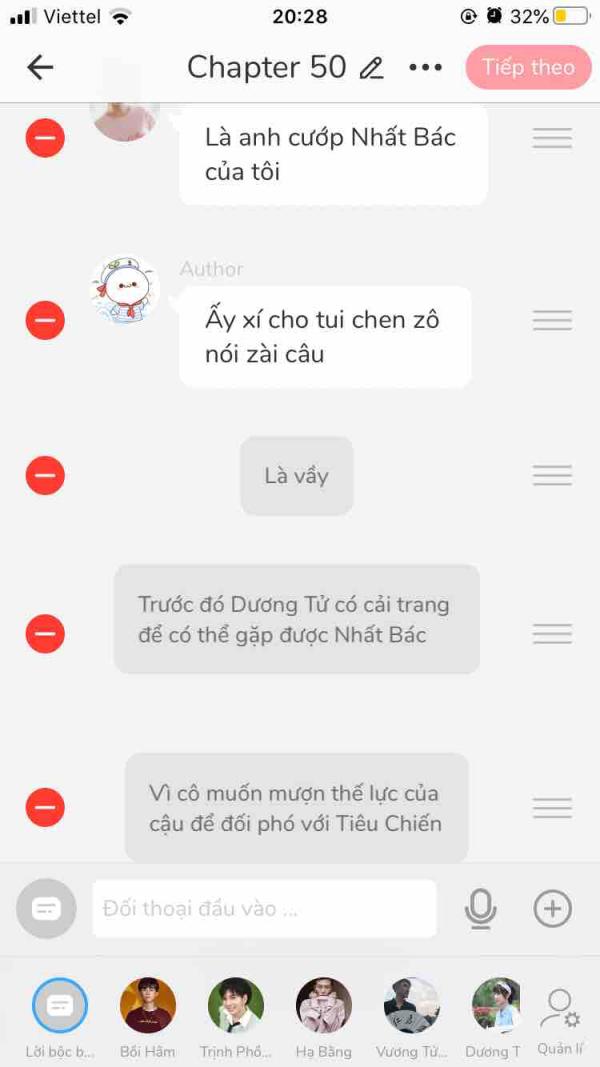Screen dimensions: 600x1067
Task: Open the three-dot overflow menu
Action: pos(426,67)
